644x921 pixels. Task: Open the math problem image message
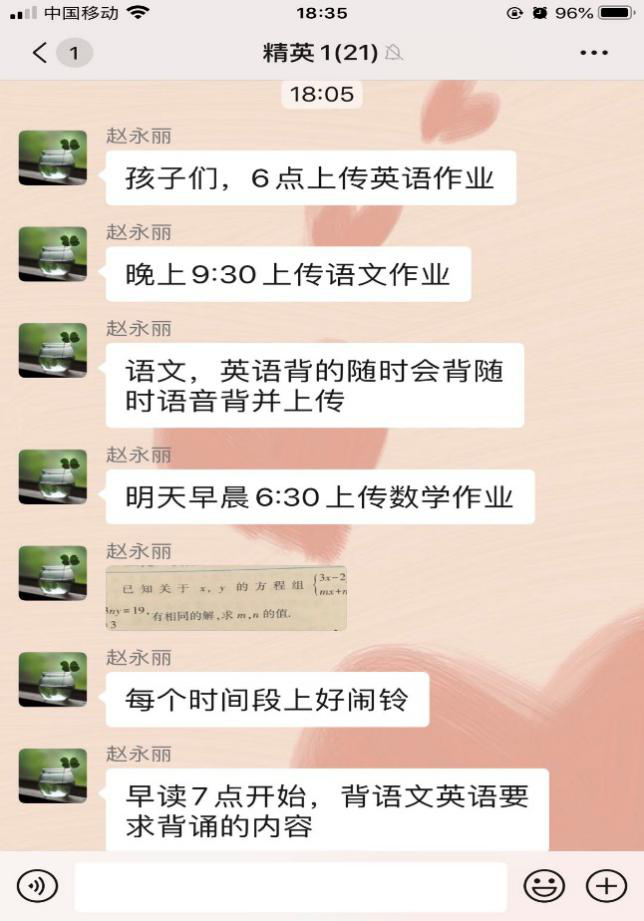[x=226, y=598]
